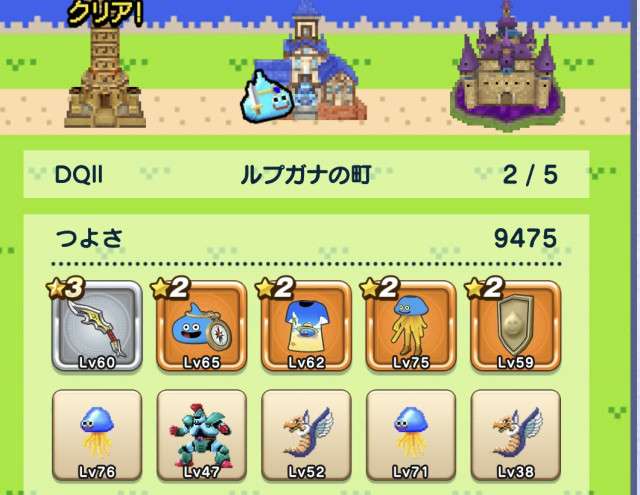Tap the orange Lv75 jellyfish slot

[411, 327]
